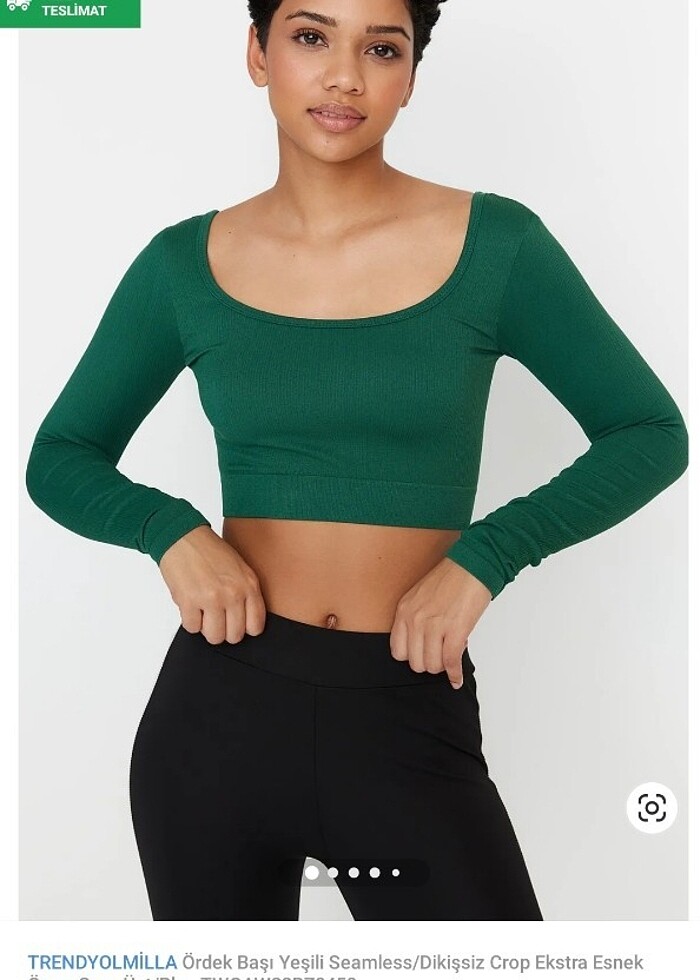Open the TRENDYOLMİLLA brand page
The image size is (700, 980).
pos(102,963)
